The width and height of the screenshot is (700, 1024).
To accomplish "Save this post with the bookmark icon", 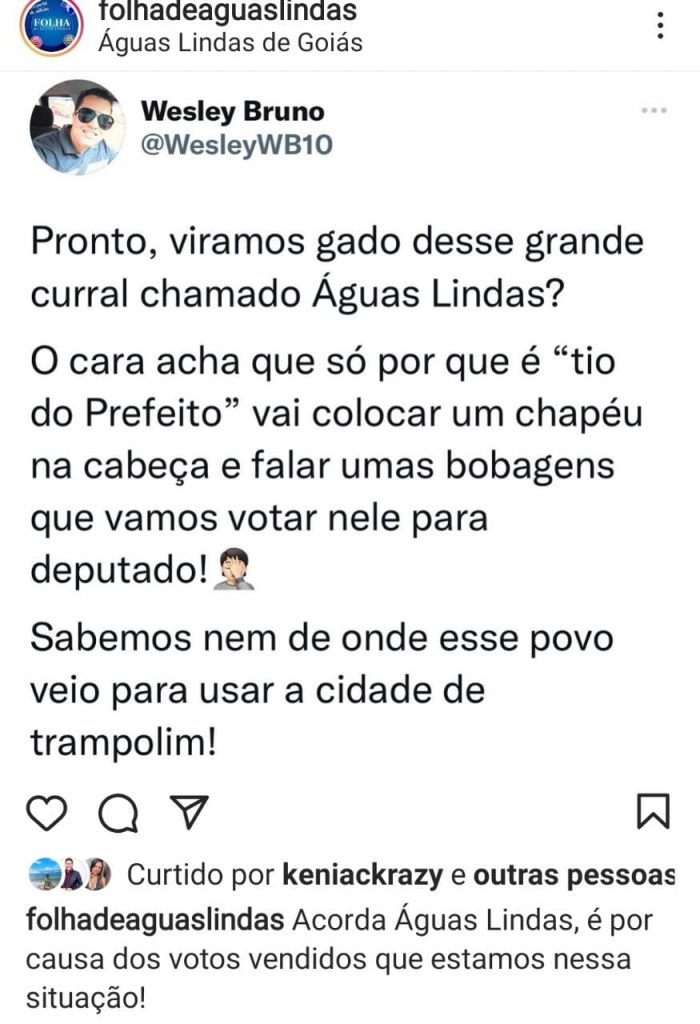I will (653, 811).
